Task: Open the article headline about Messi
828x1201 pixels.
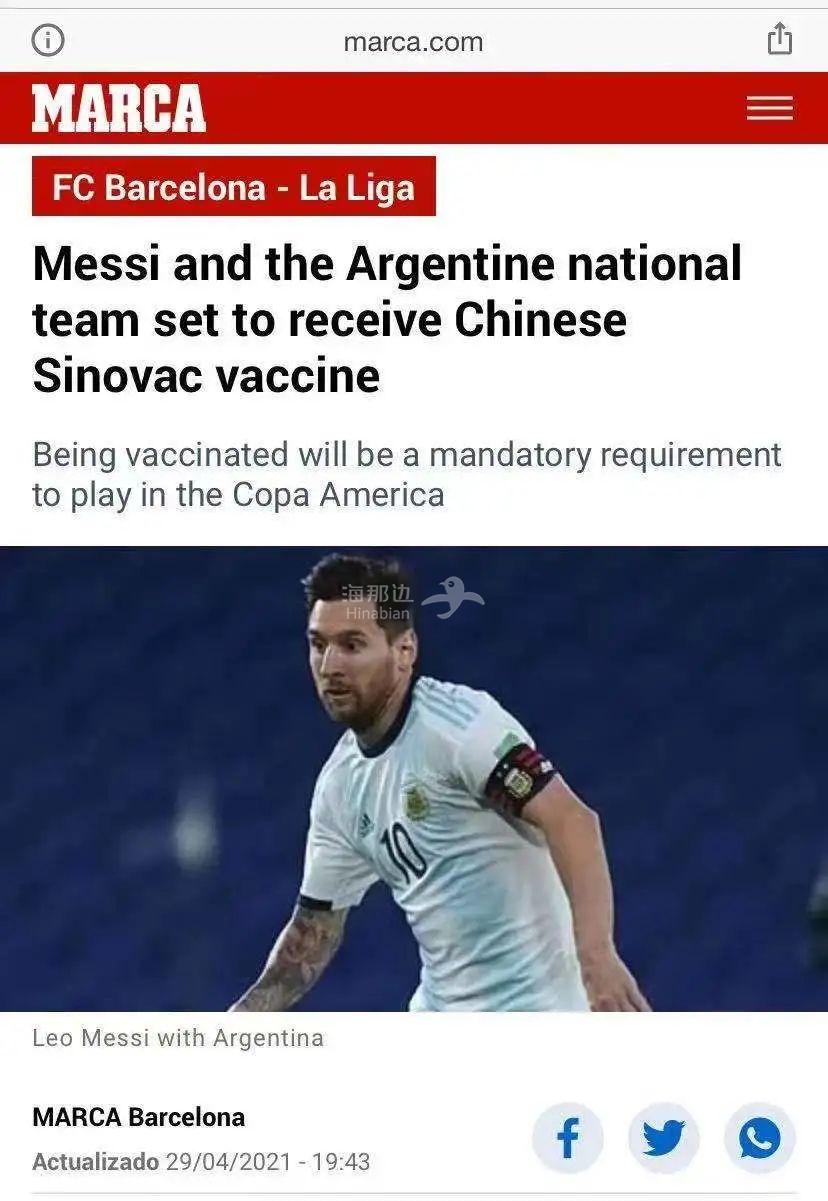Action: [388, 320]
